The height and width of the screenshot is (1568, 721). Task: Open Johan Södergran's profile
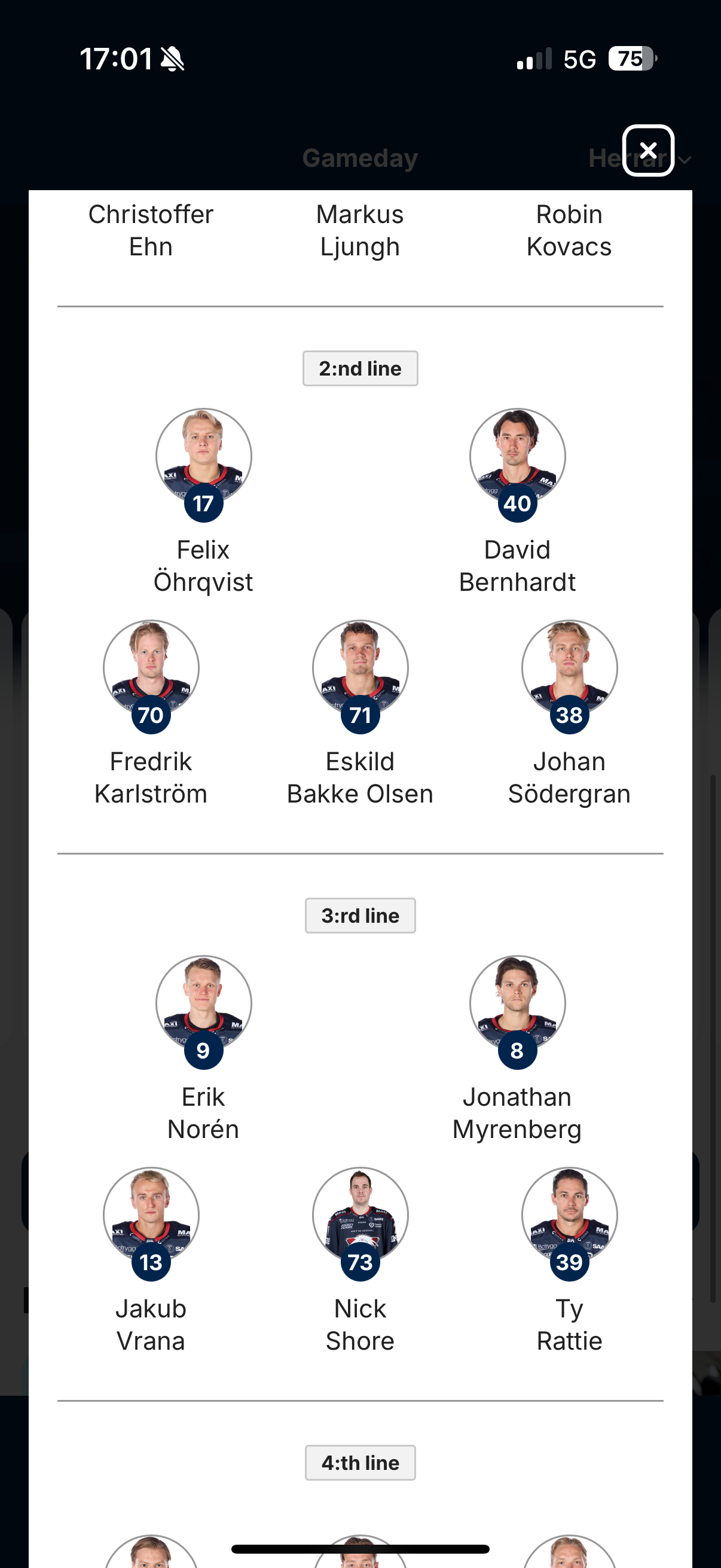coord(569,669)
